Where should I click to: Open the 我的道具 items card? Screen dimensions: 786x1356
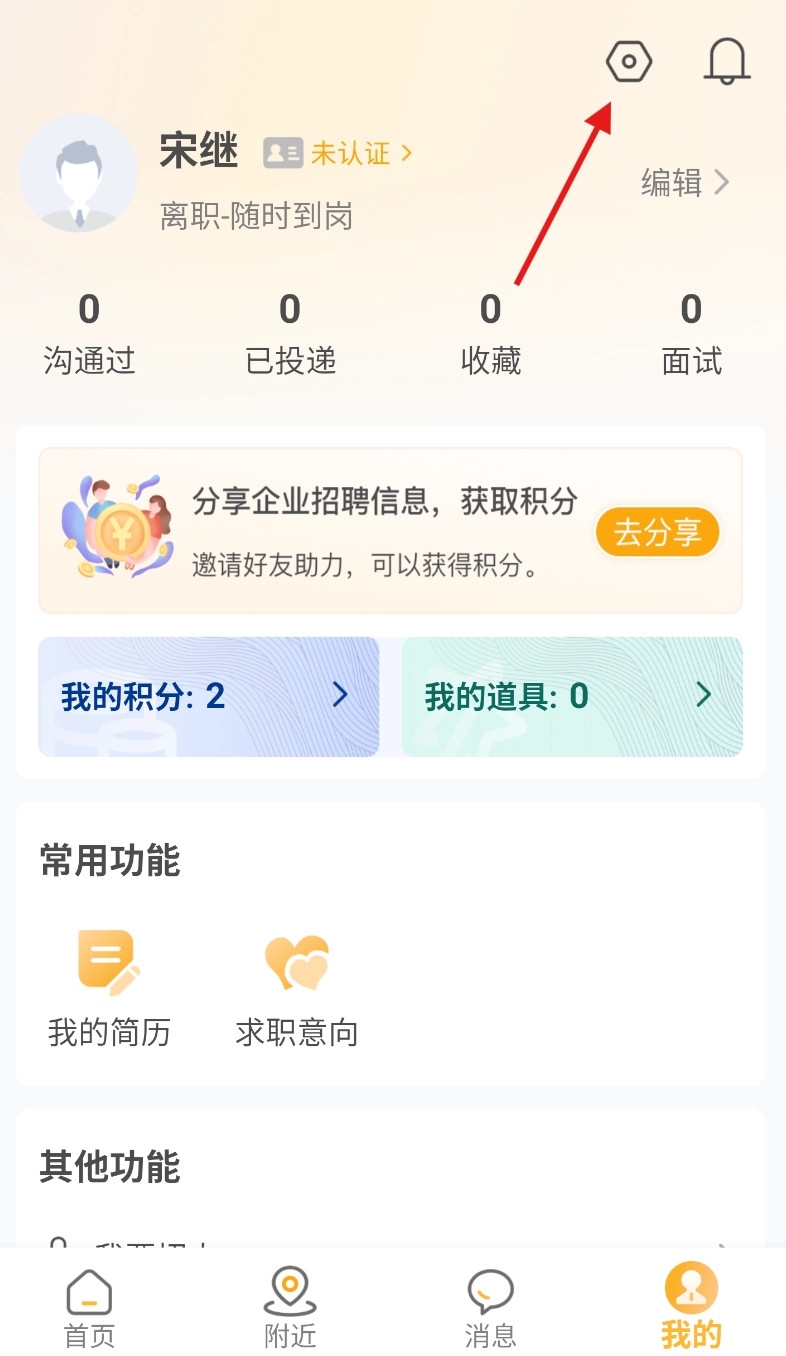(572, 696)
